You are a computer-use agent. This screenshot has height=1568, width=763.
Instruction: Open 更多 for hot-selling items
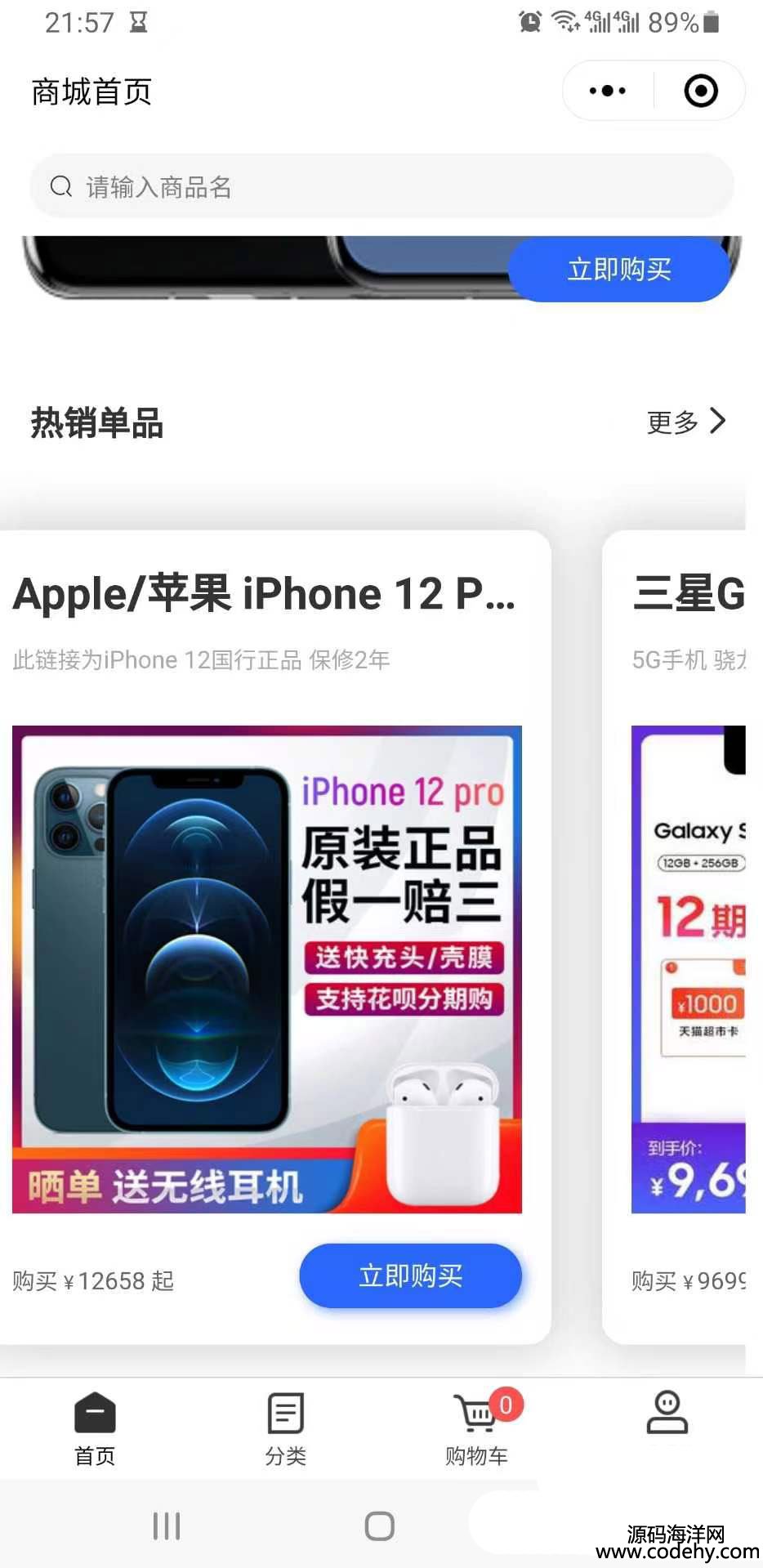point(685,422)
